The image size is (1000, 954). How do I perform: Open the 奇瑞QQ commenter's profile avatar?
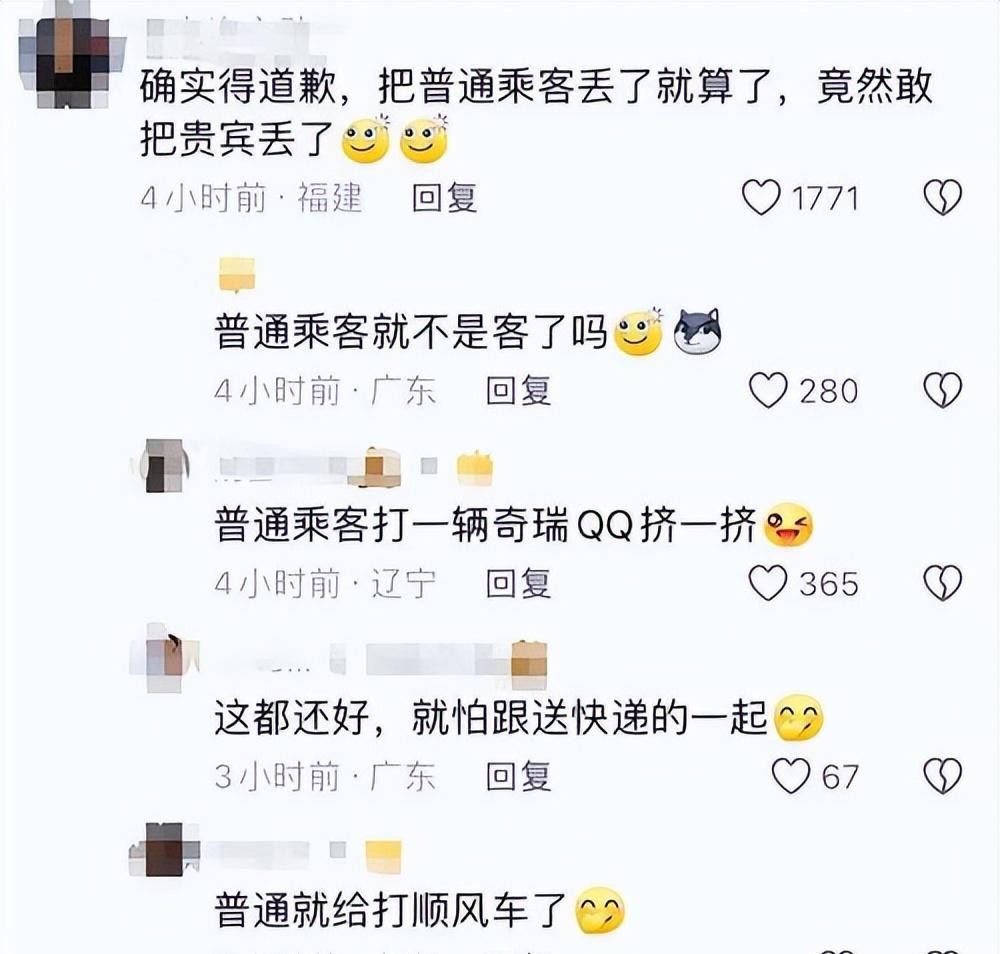pos(164,465)
